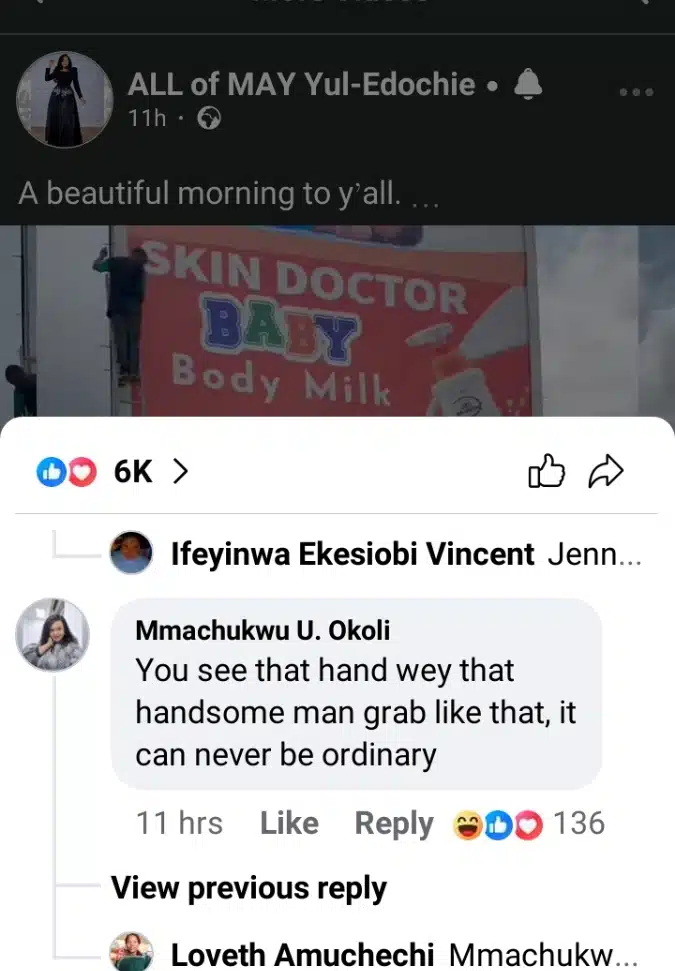Screen dimensions: 675x971
Task: Like Mmachukwu U. Okoli's comment
Action: point(289,823)
